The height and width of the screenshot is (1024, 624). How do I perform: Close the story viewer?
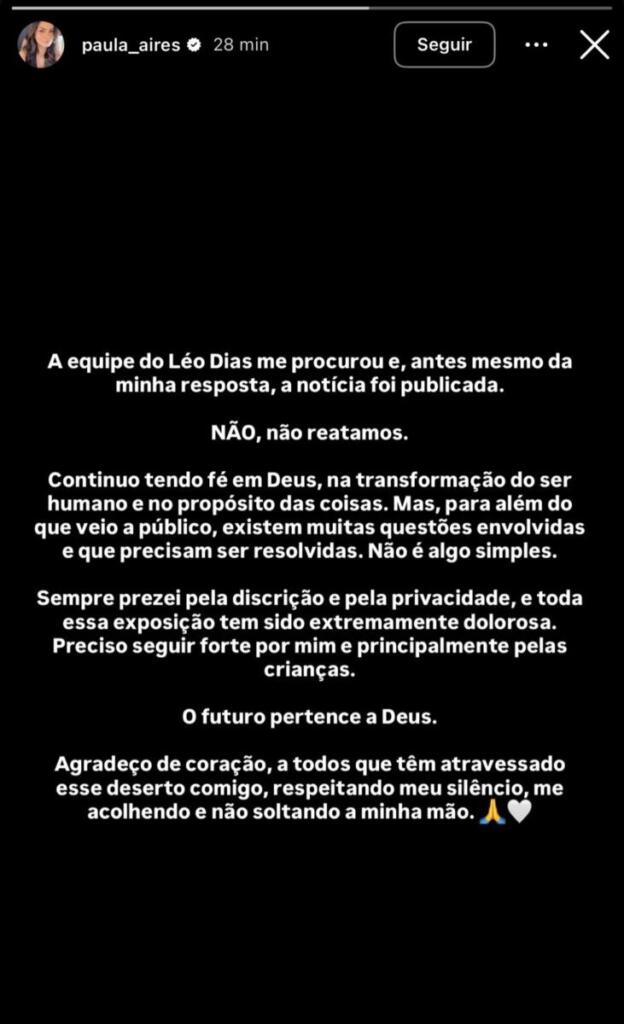(595, 44)
